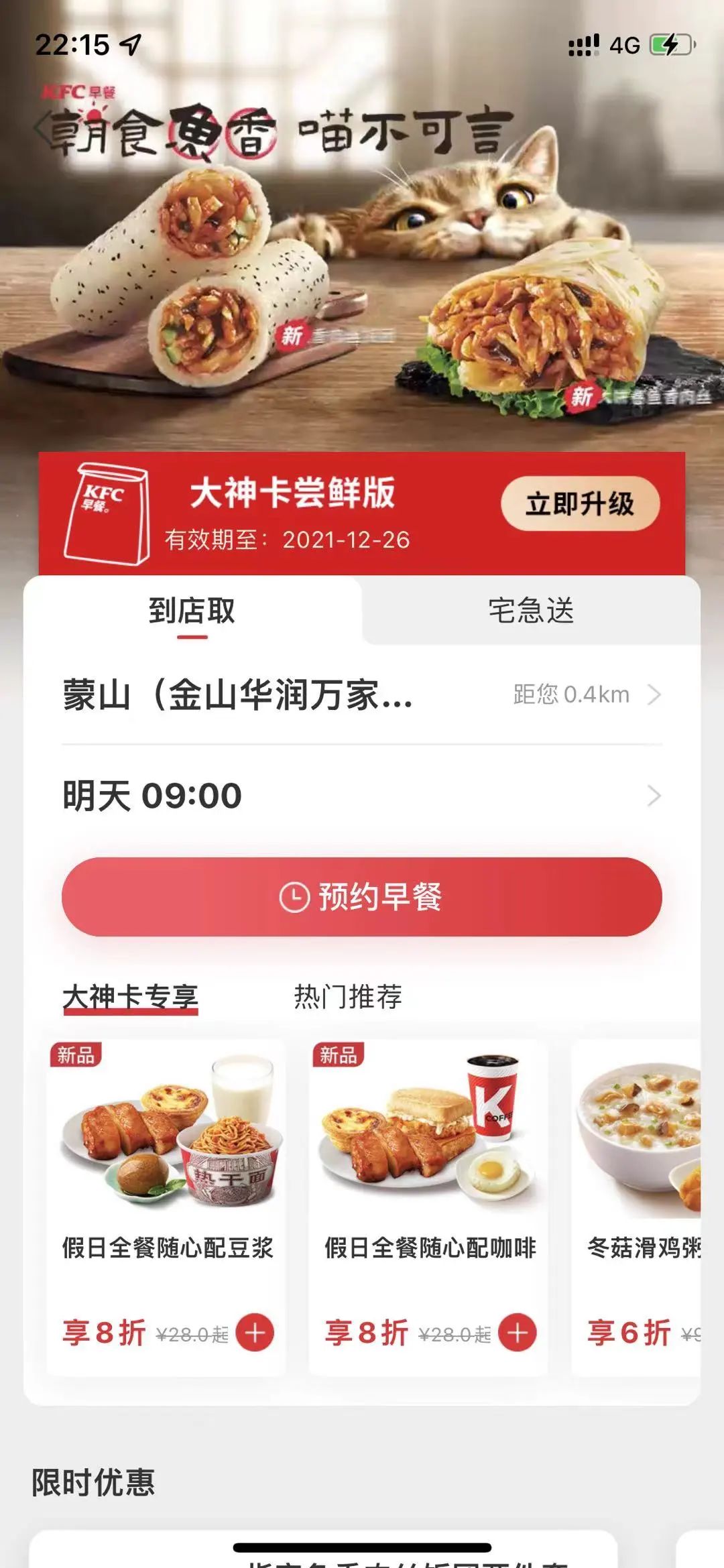
Task: Go back using the top-left arrow
Action: pos(42,129)
